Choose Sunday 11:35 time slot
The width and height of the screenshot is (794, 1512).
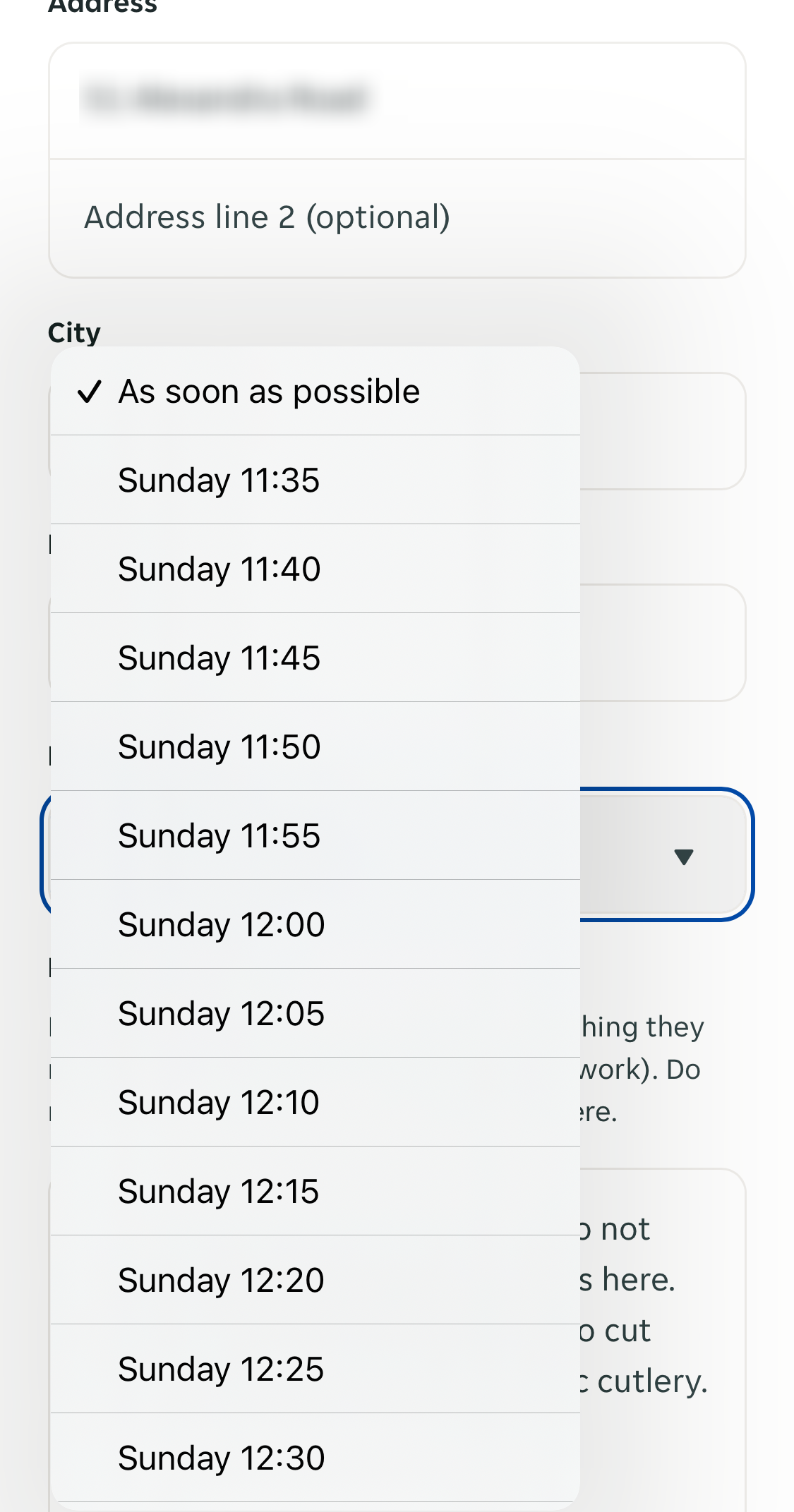click(x=315, y=480)
